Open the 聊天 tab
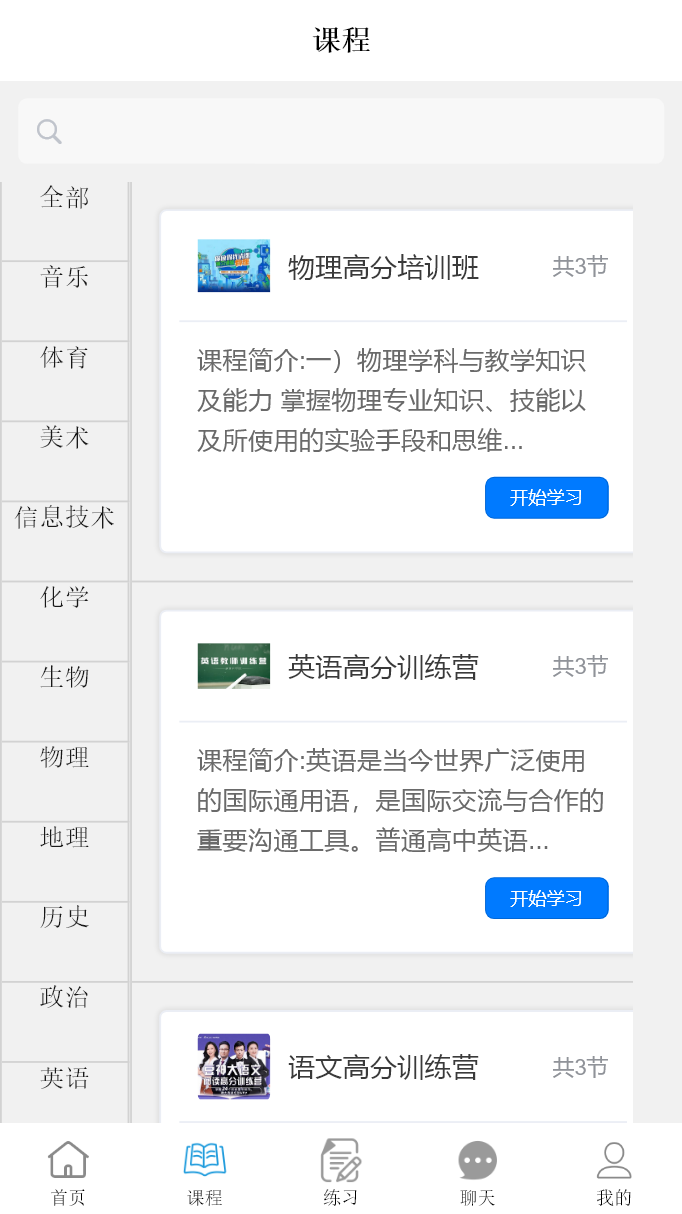 click(477, 1174)
